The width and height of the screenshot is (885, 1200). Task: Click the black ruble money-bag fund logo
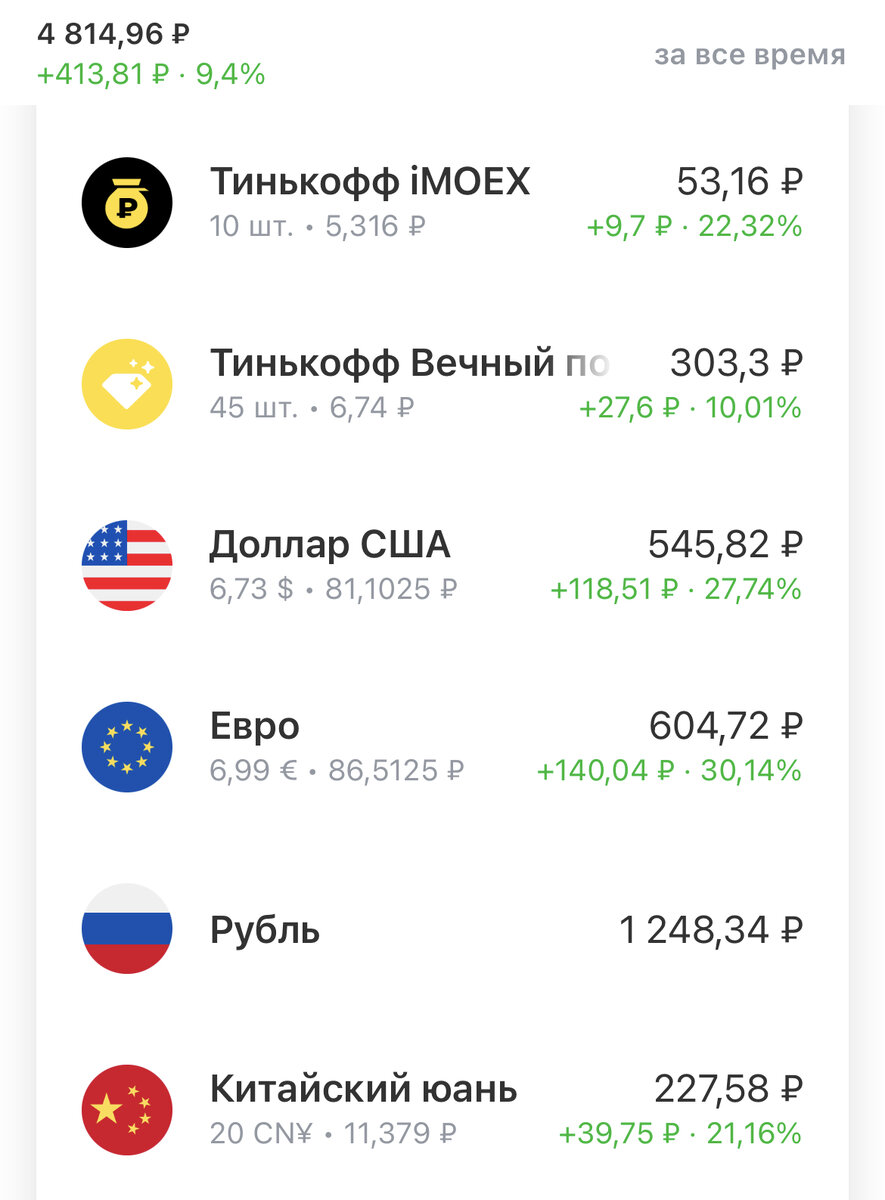(127, 200)
